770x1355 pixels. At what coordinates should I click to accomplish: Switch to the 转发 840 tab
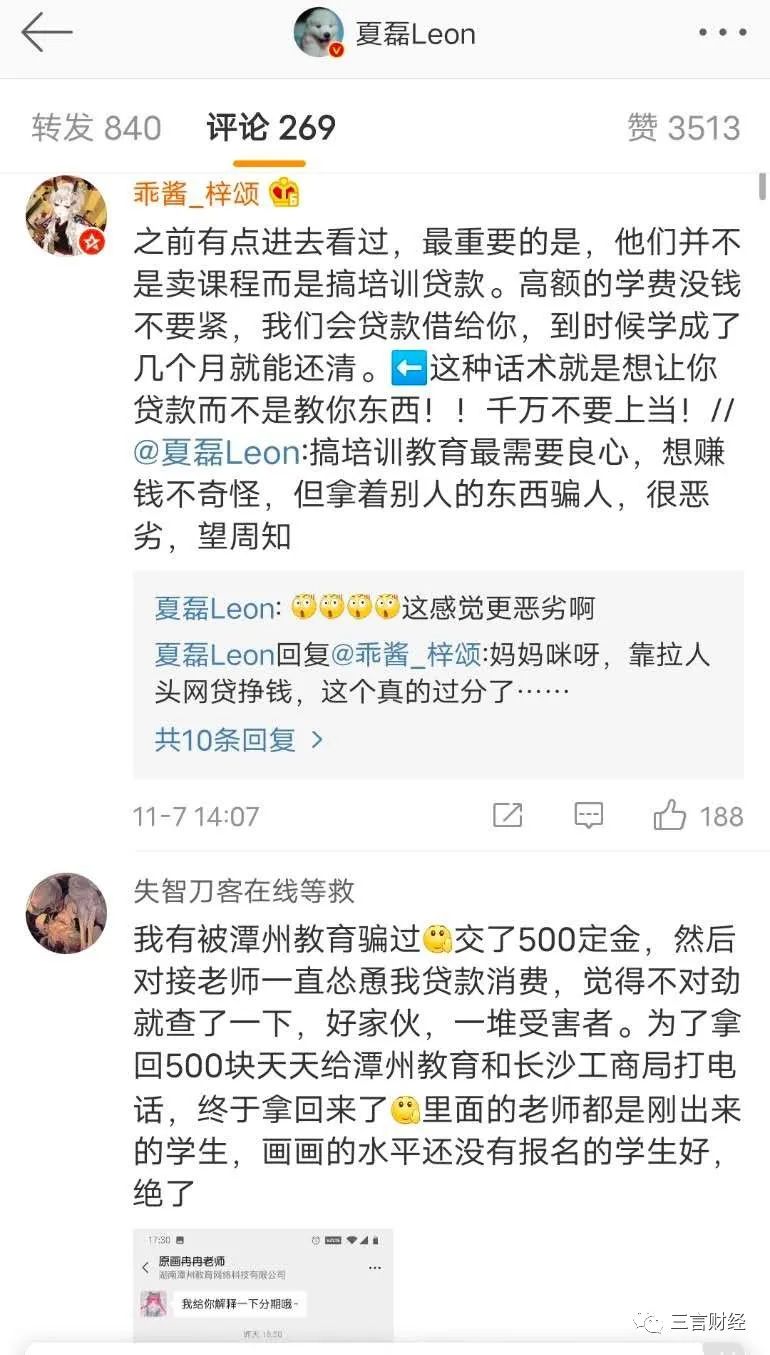click(96, 127)
